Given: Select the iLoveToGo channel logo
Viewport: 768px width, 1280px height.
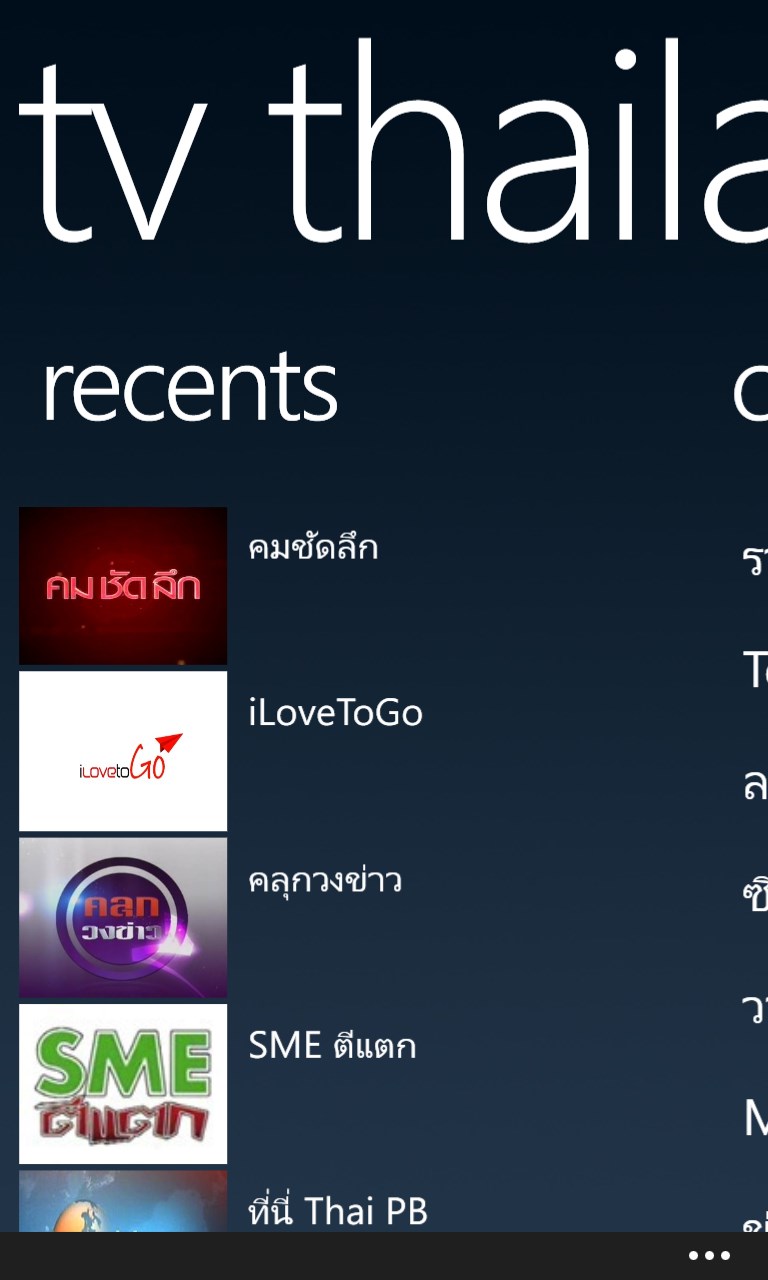Looking at the screenshot, I should pos(122,751).
